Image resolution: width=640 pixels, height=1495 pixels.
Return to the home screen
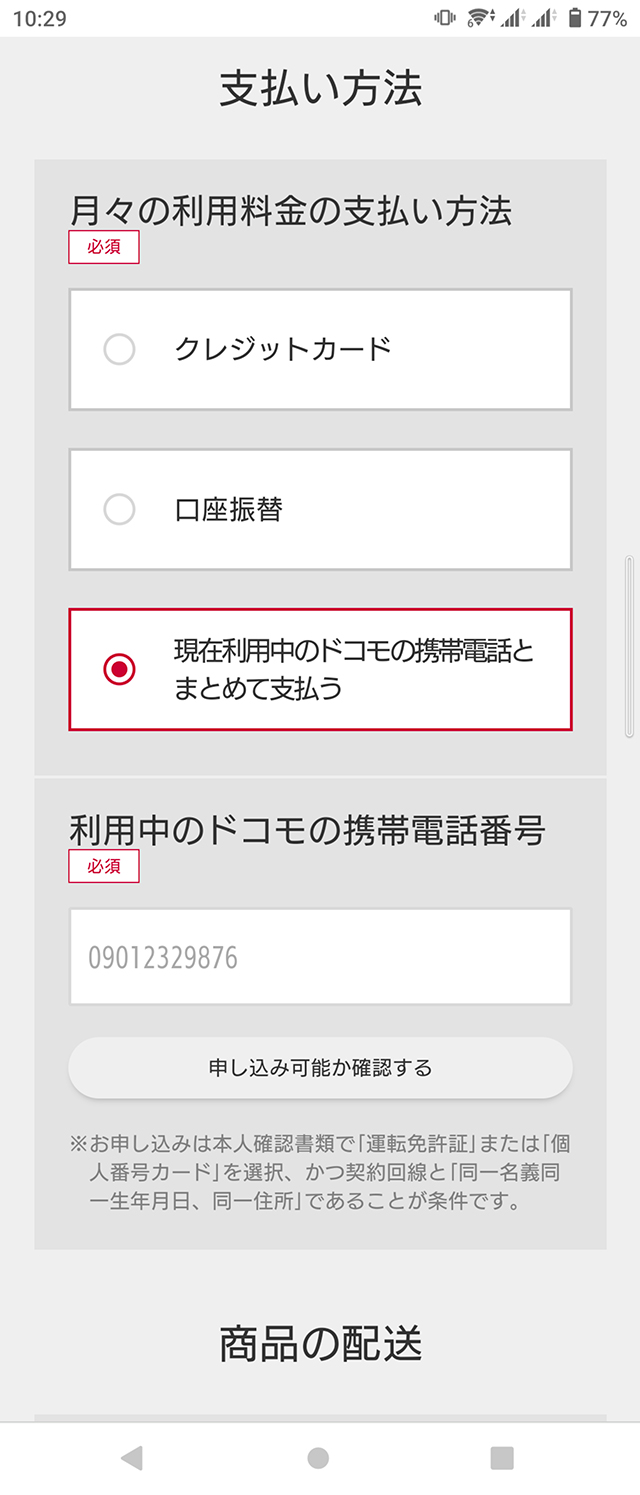click(318, 1458)
